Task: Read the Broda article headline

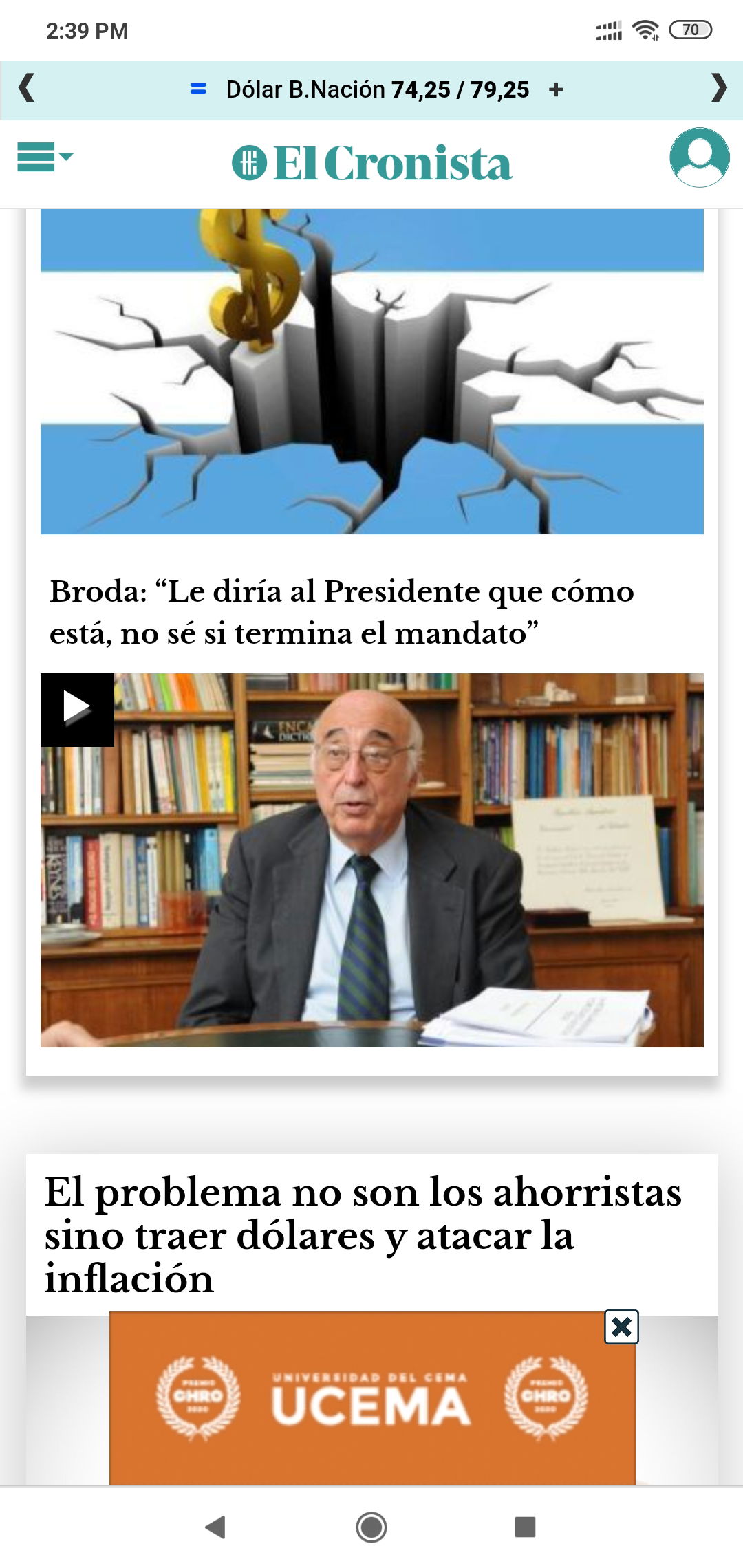Action: click(x=342, y=612)
